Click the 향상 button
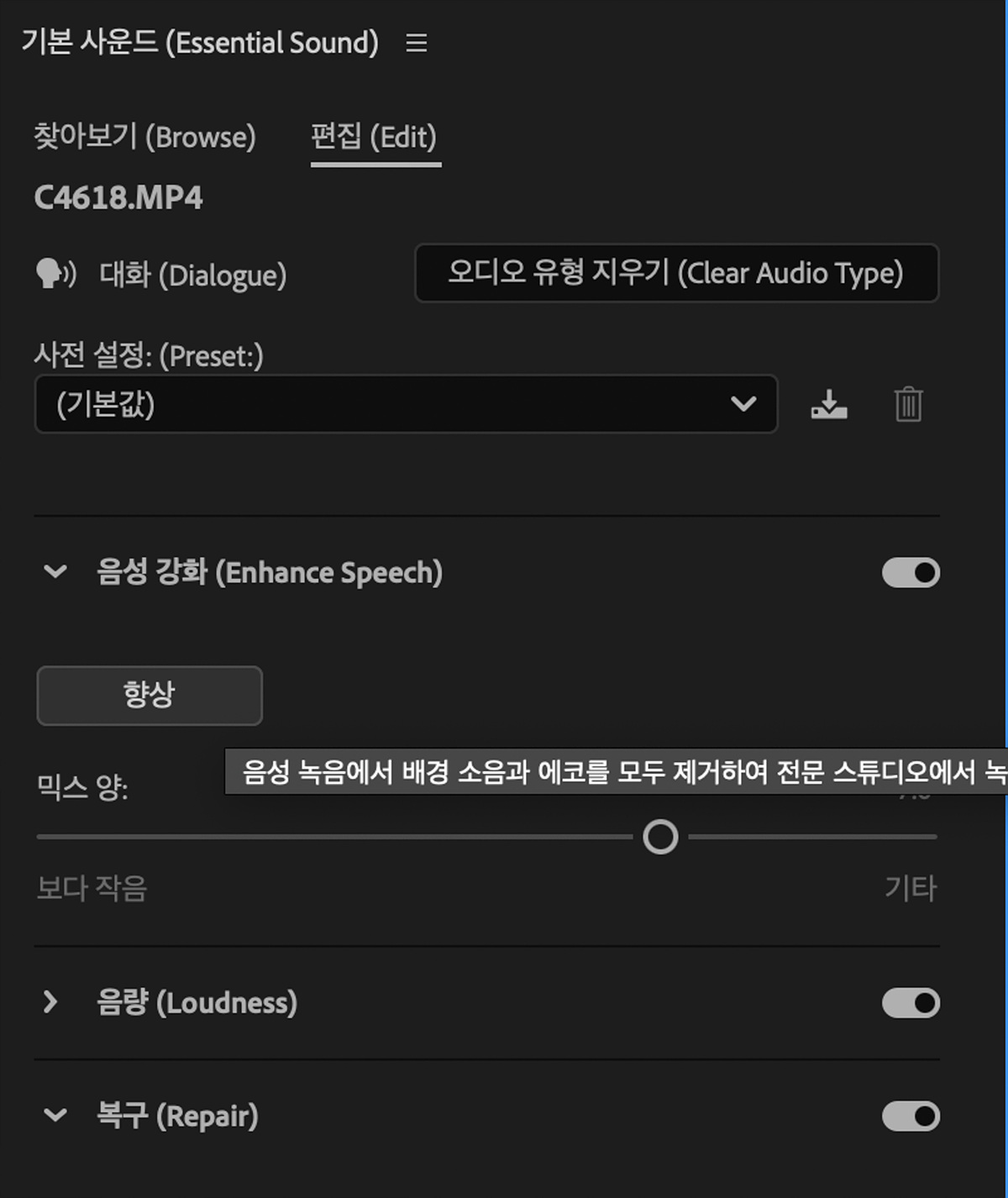 (150, 695)
